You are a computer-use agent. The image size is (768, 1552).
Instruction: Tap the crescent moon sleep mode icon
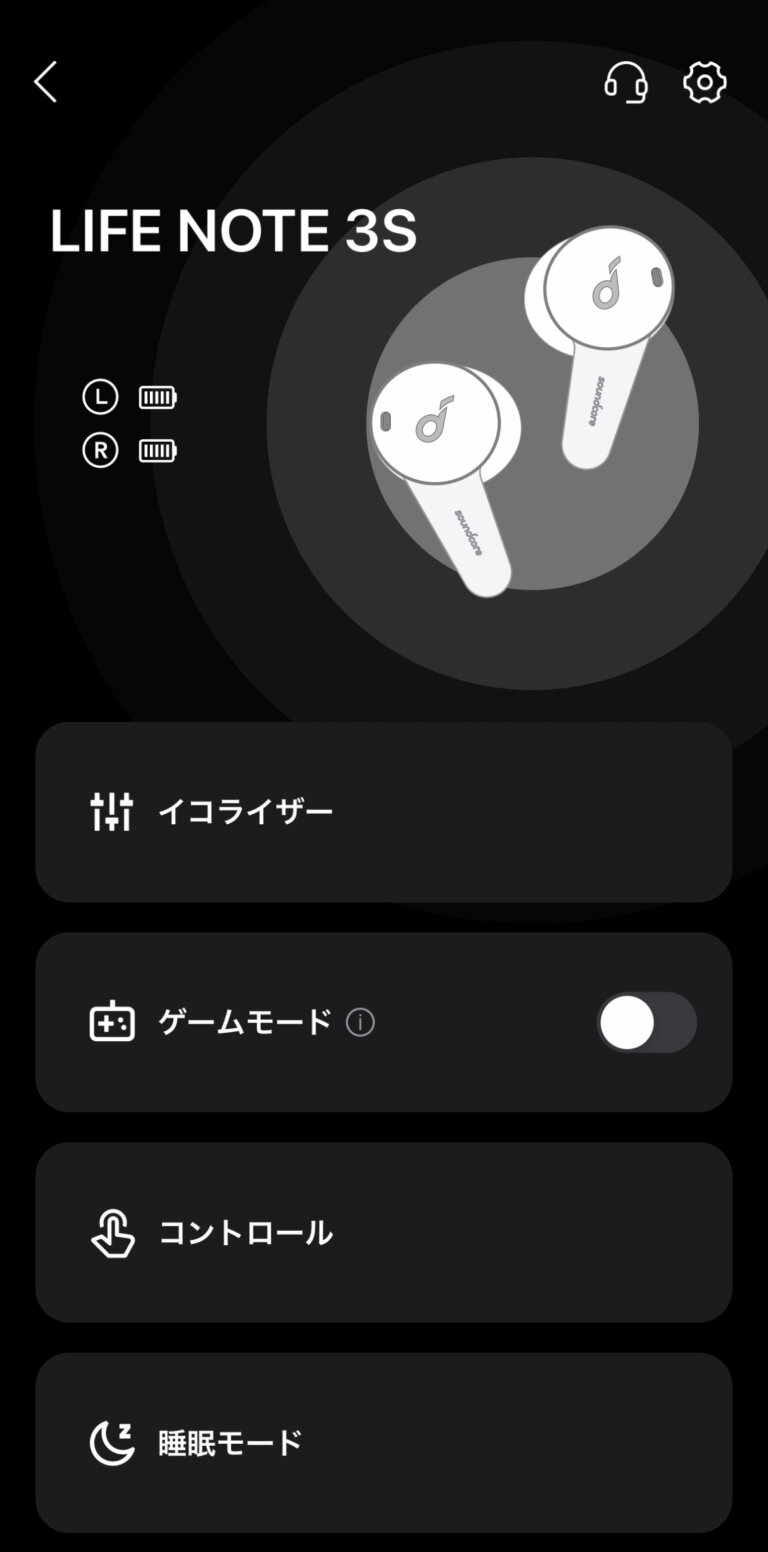click(113, 1441)
